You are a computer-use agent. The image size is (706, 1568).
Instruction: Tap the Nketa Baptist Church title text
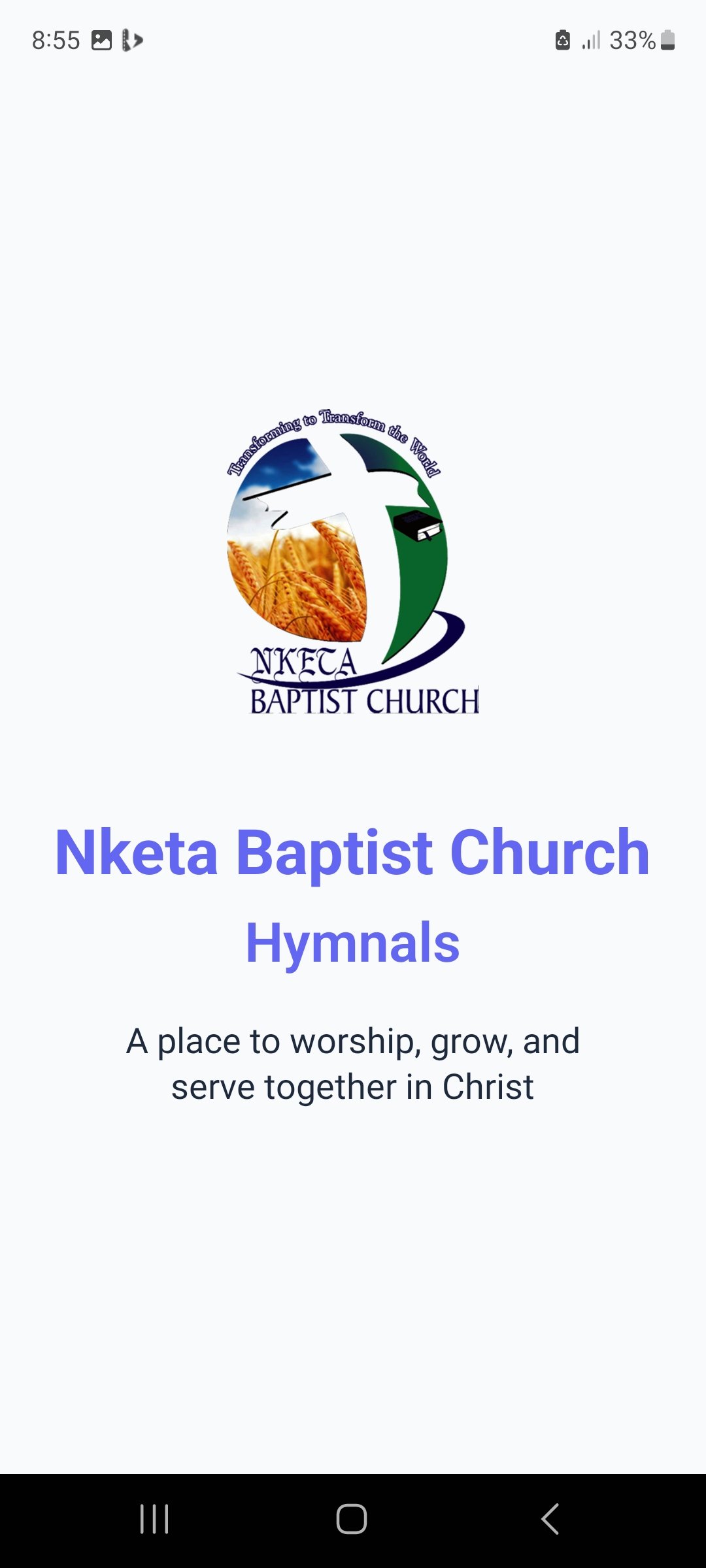point(353,851)
